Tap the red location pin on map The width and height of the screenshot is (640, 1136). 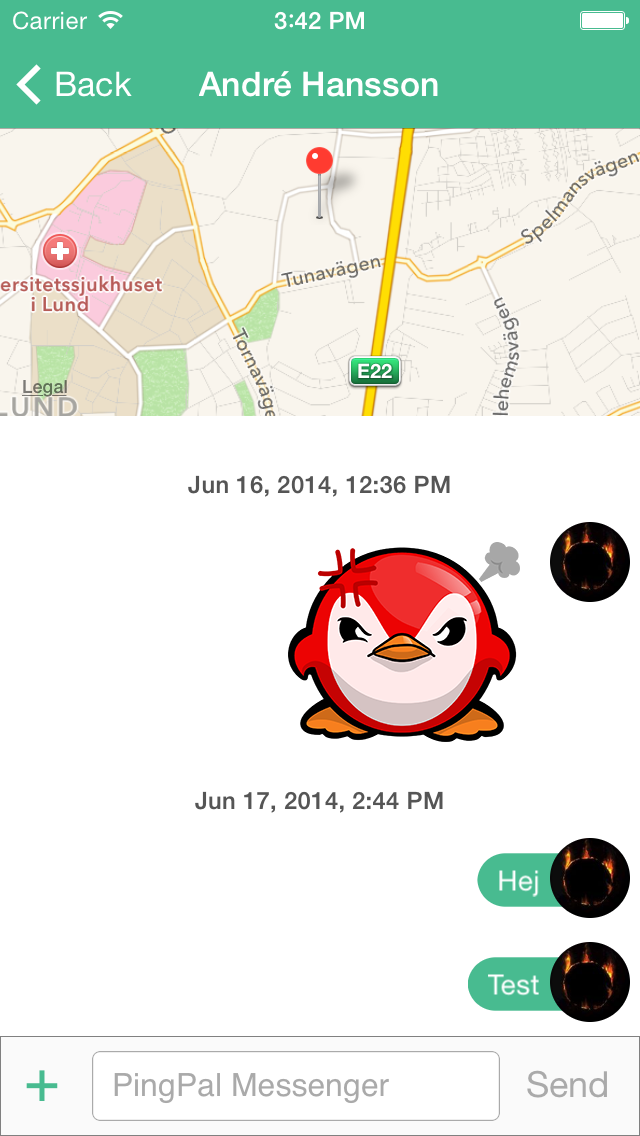pyautogui.click(x=319, y=181)
